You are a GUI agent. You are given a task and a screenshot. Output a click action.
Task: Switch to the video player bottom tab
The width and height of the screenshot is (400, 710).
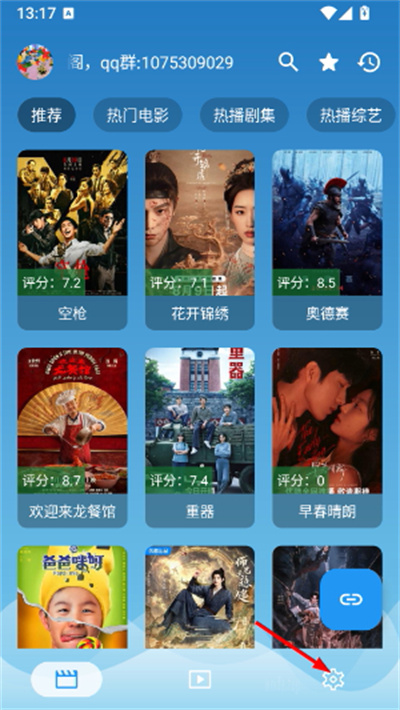(200, 679)
